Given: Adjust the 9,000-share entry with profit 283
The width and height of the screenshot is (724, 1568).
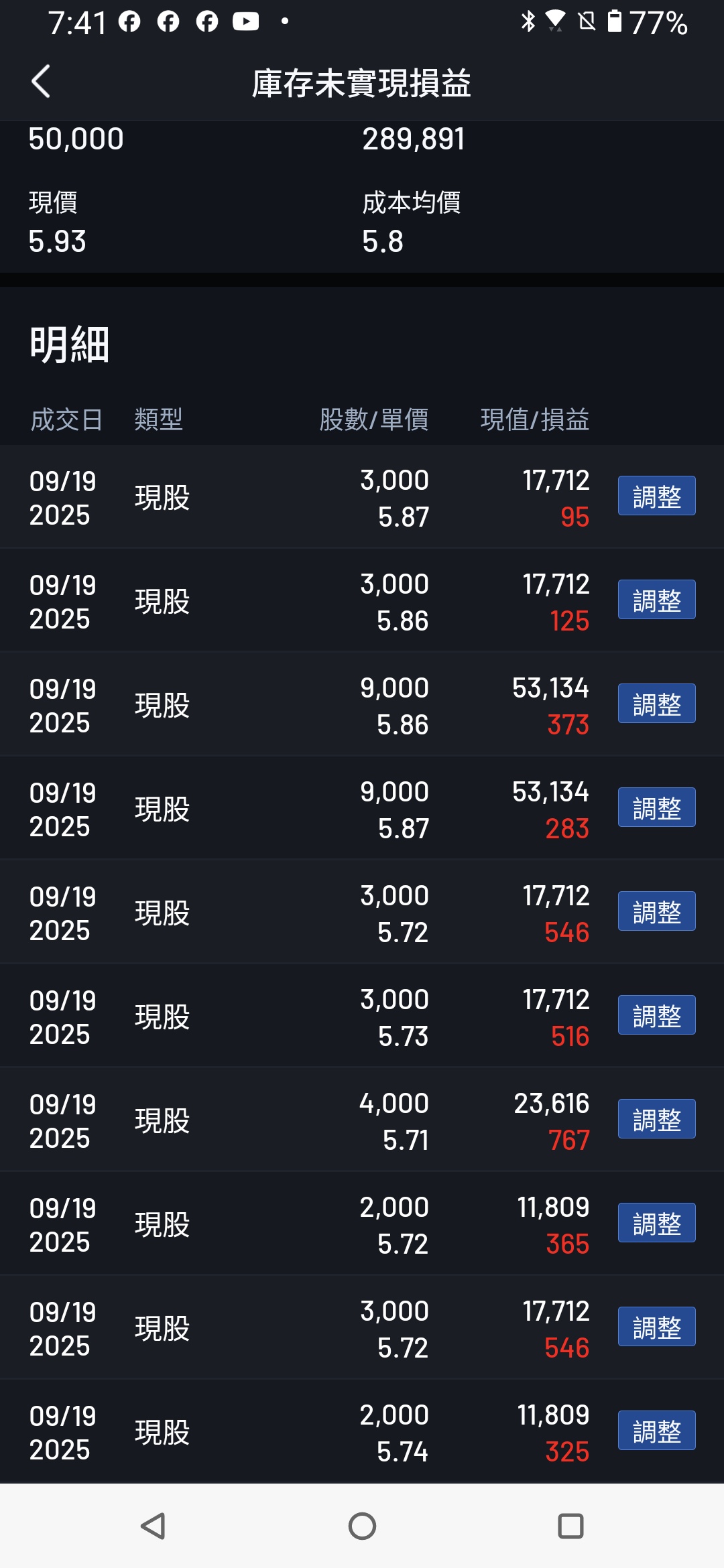Looking at the screenshot, I should 656,807.
